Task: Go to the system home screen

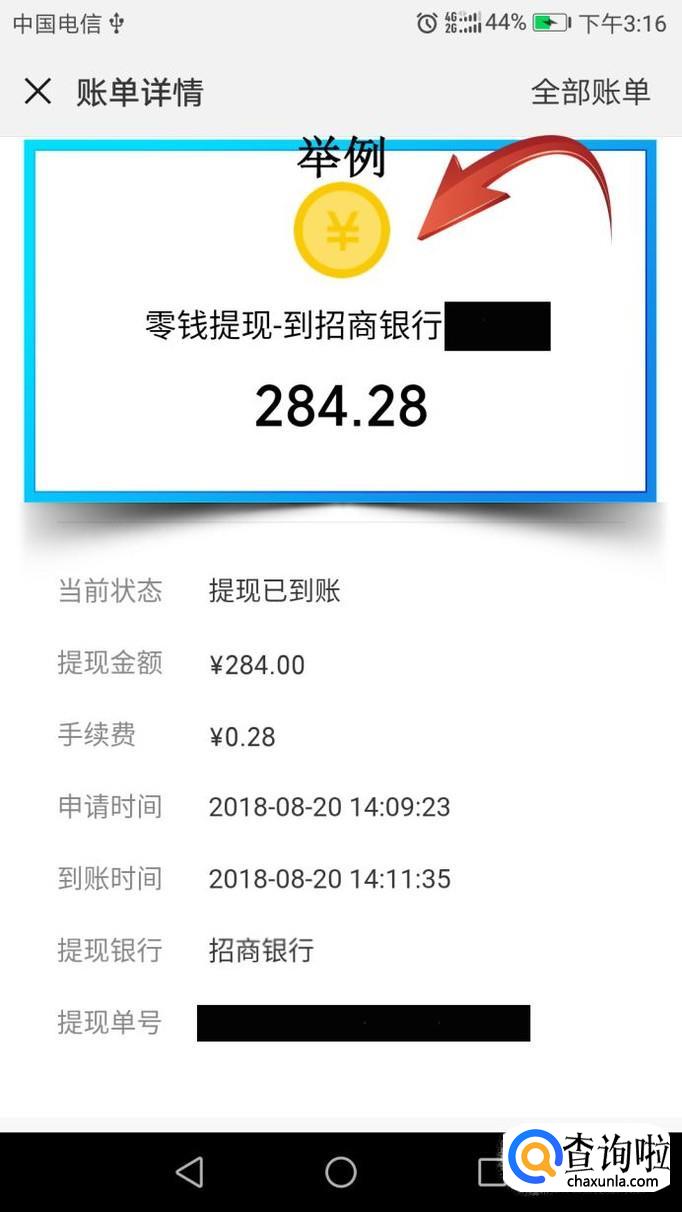Action: pos(341,1171)
